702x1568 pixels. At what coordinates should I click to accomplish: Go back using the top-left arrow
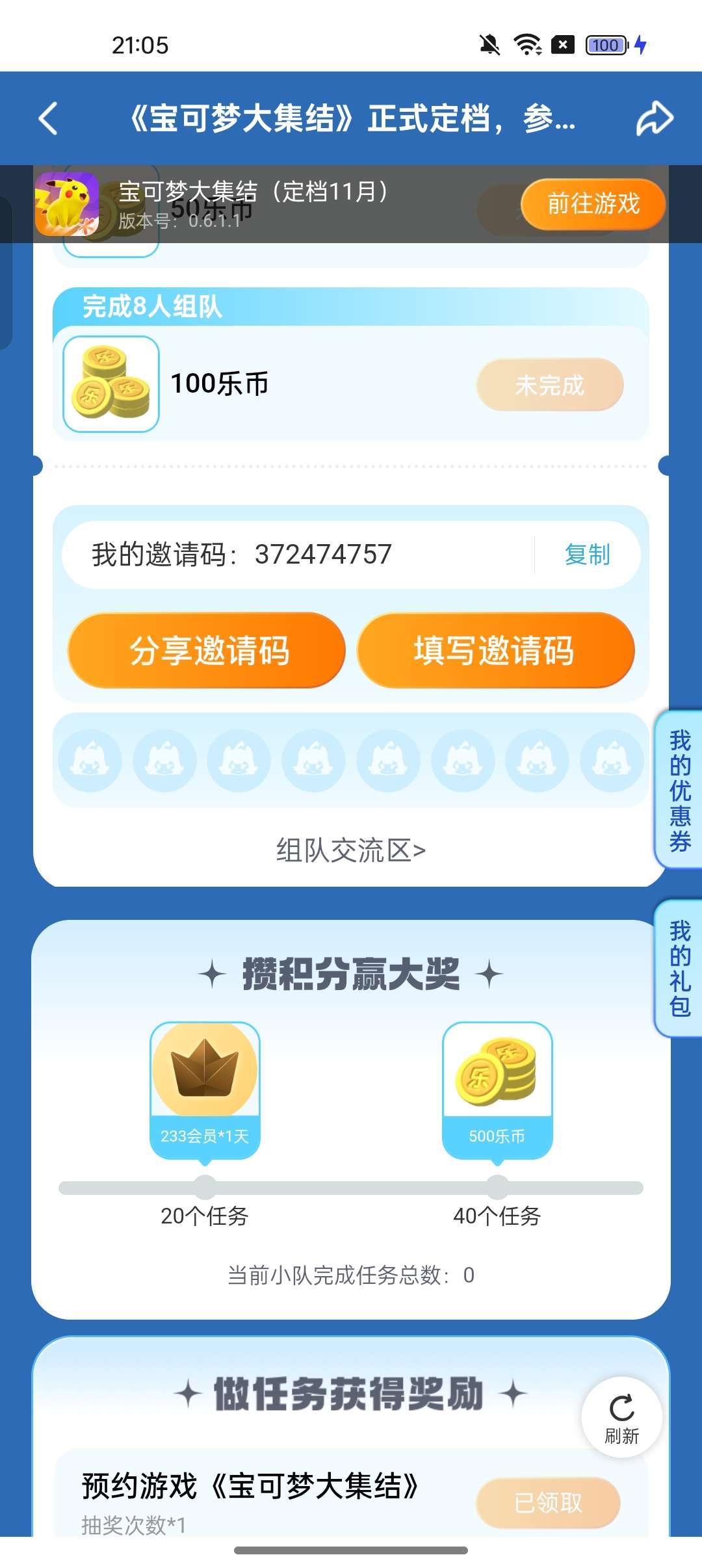tap(49, 118)
